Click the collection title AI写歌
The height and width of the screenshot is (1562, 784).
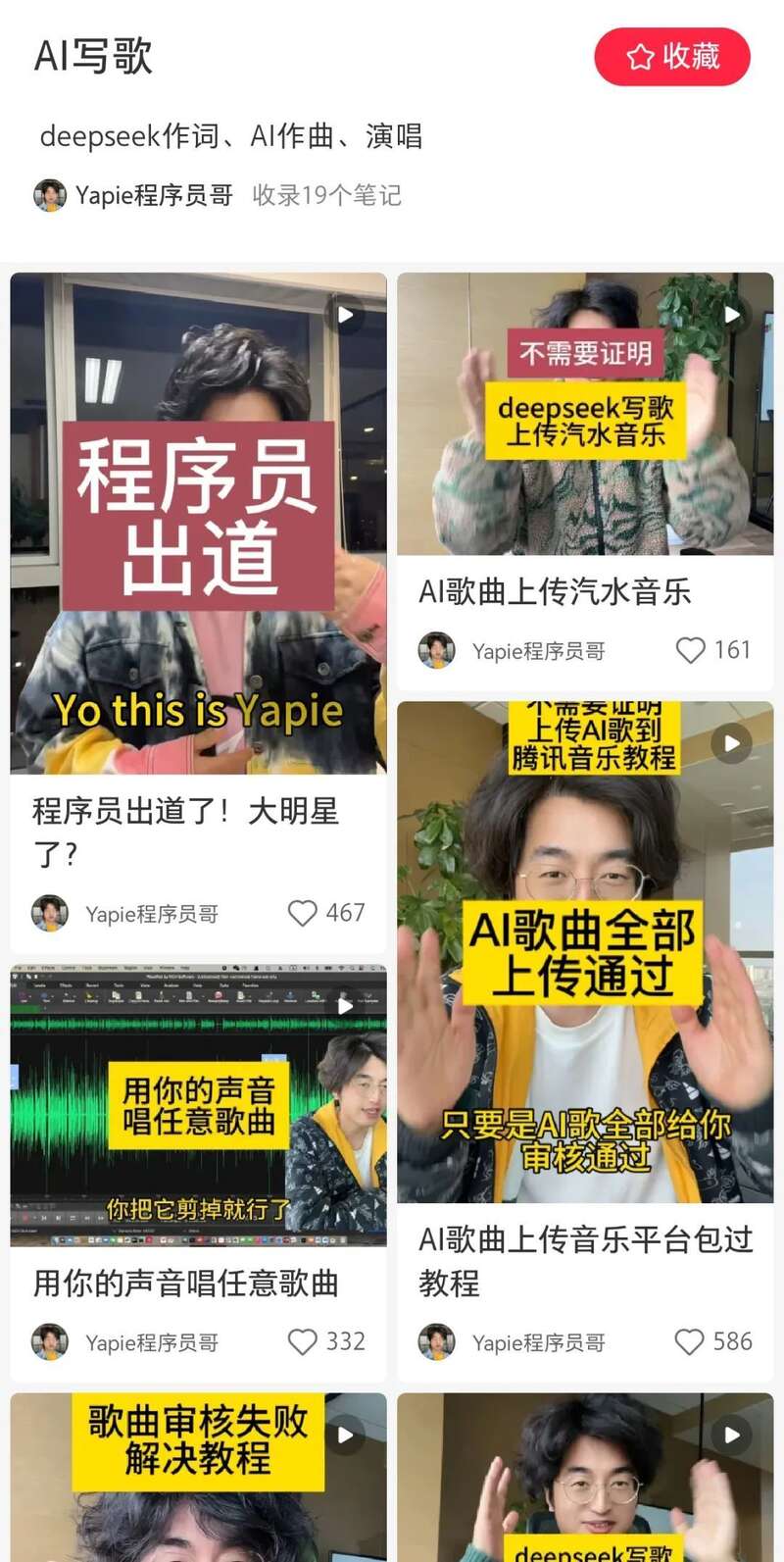[91, 57]
